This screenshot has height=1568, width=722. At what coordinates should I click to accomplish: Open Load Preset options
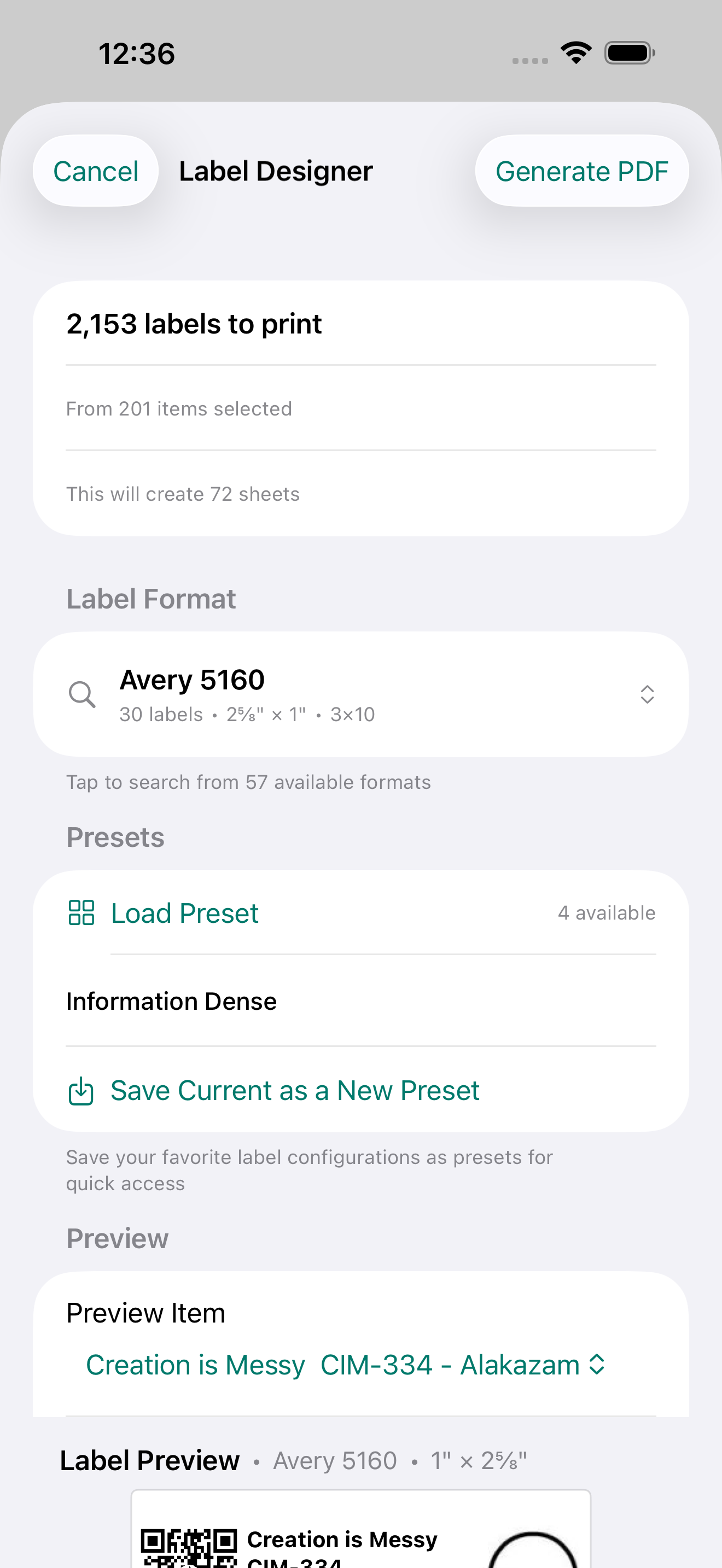(184, 912)
